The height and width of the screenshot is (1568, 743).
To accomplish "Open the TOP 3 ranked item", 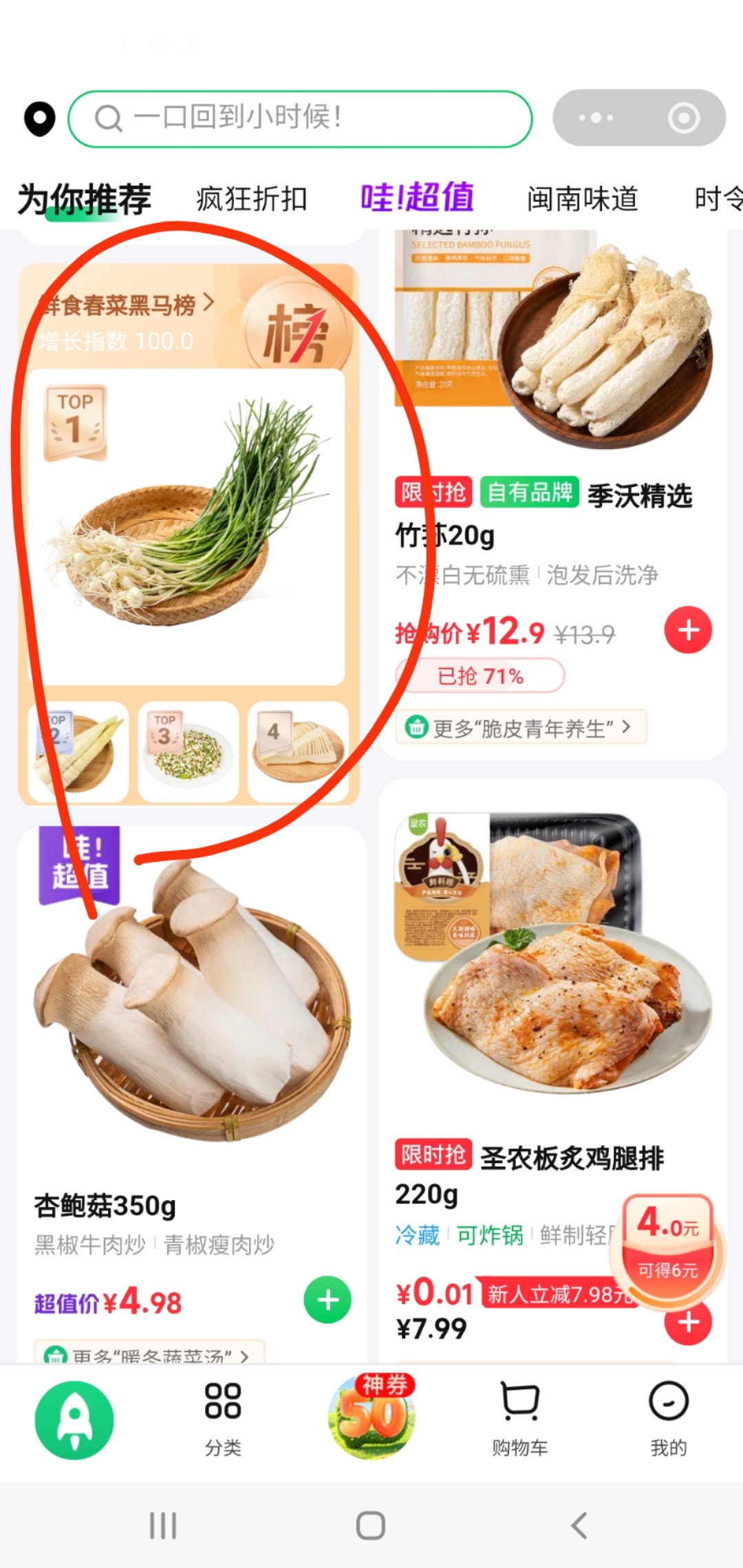I will point(188,752).
